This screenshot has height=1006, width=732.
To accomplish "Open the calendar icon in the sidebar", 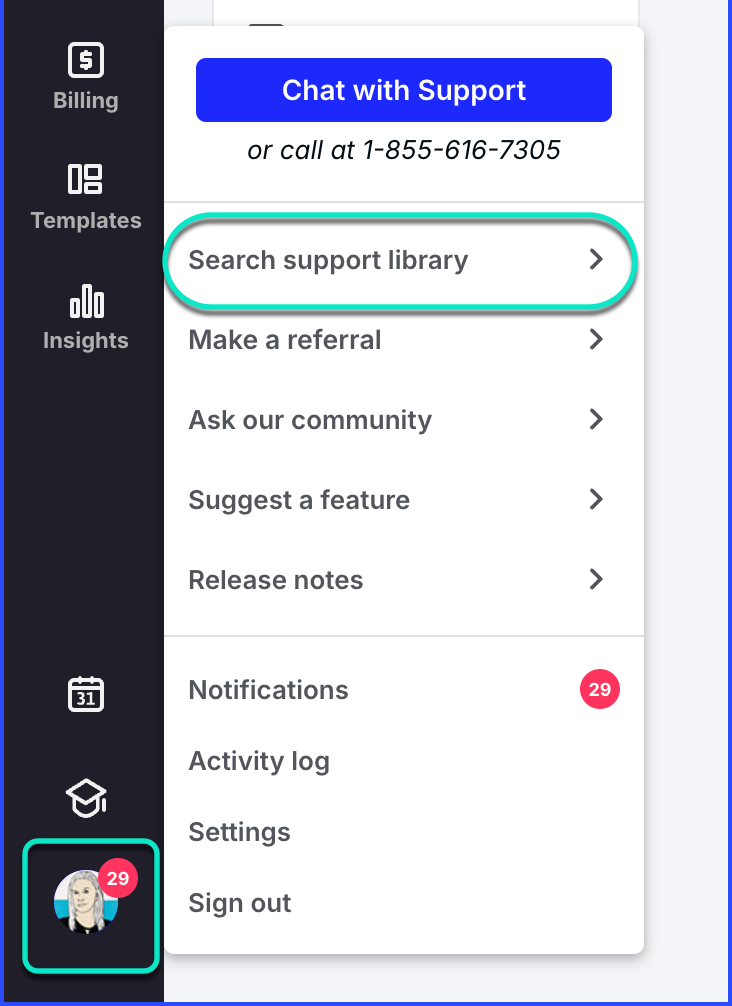I will coord(86,693).
